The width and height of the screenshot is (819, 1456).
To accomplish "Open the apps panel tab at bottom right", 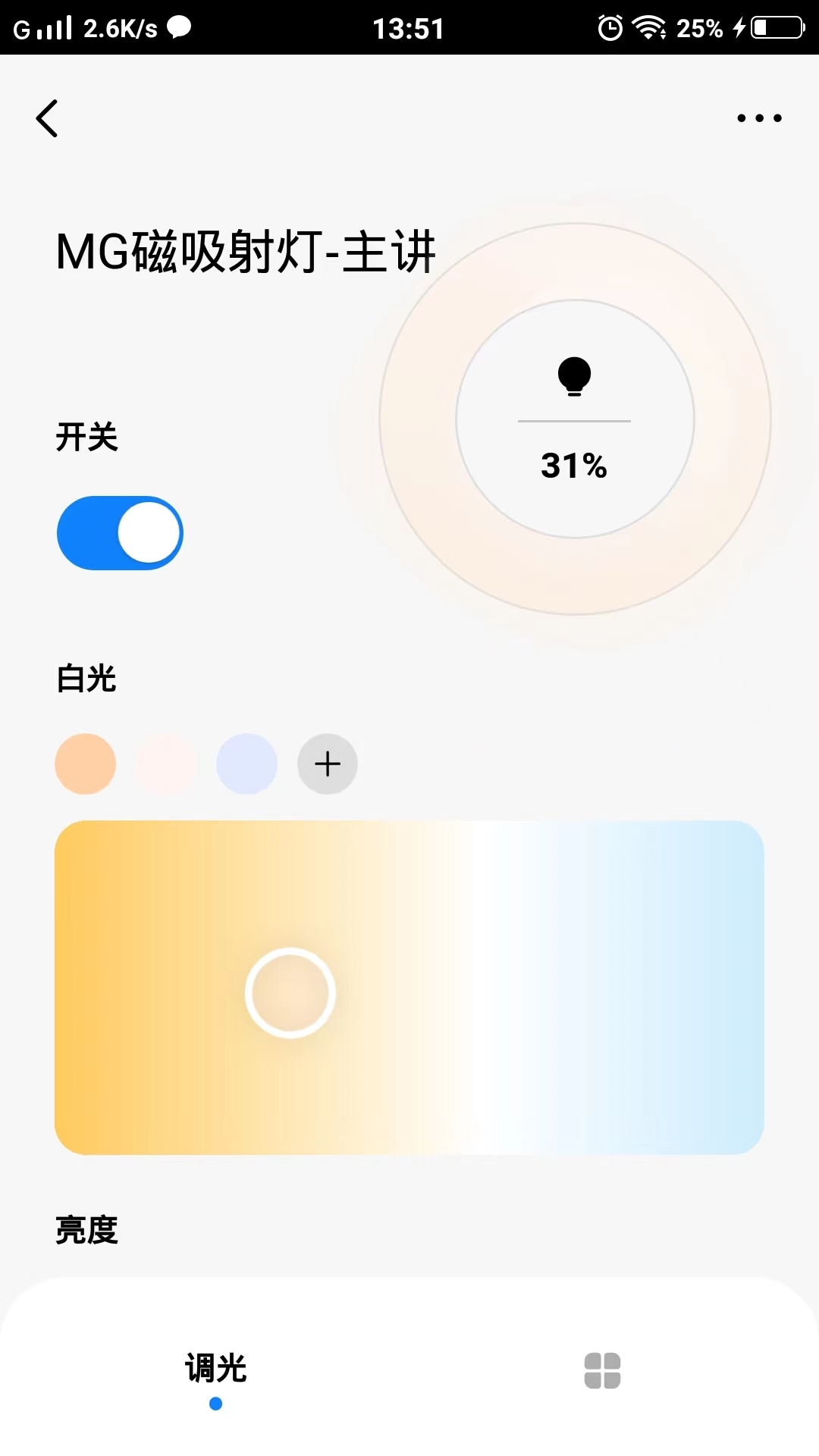I will click(601, 1371).
